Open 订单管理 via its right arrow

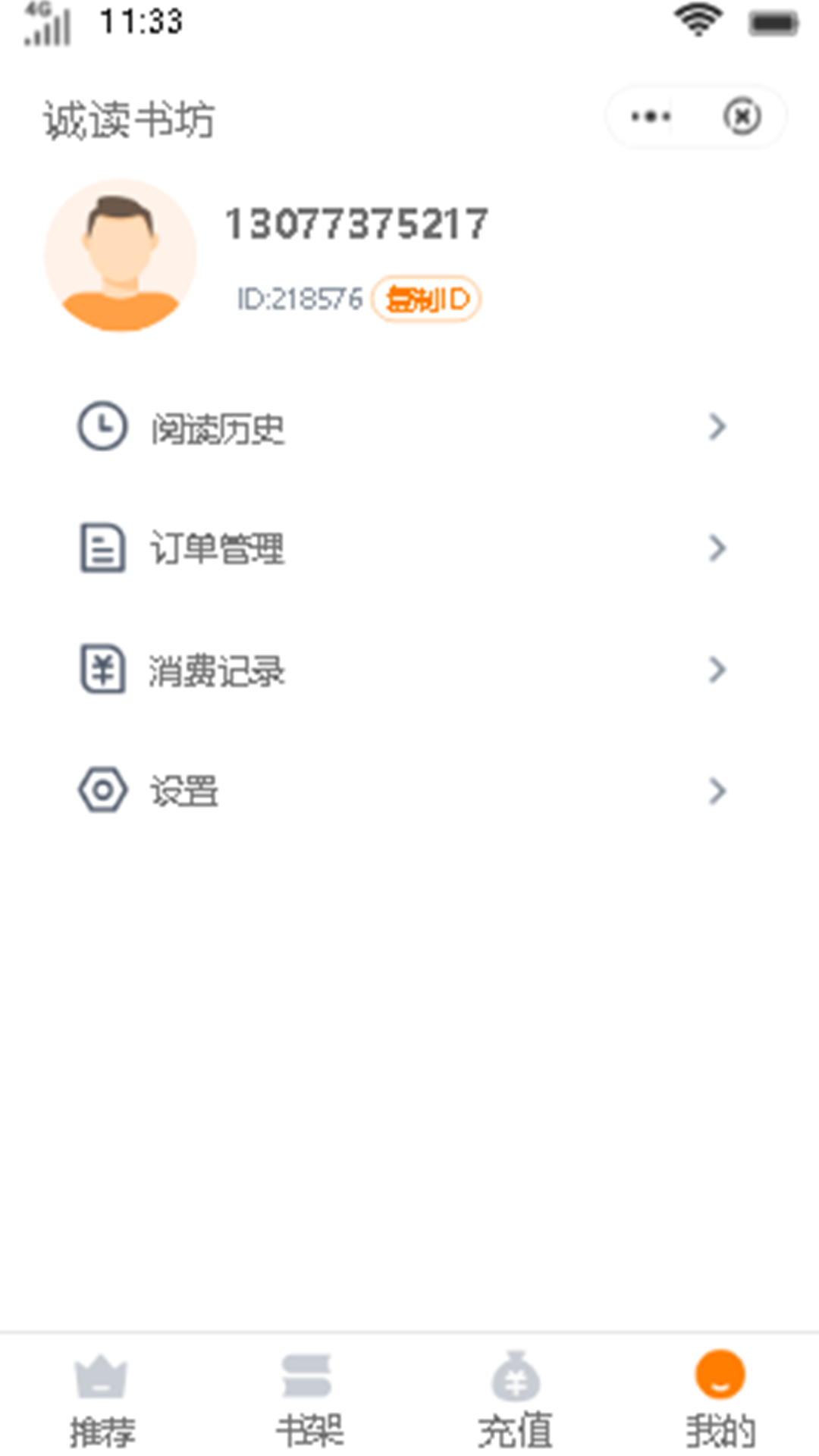tap(717, 548)
